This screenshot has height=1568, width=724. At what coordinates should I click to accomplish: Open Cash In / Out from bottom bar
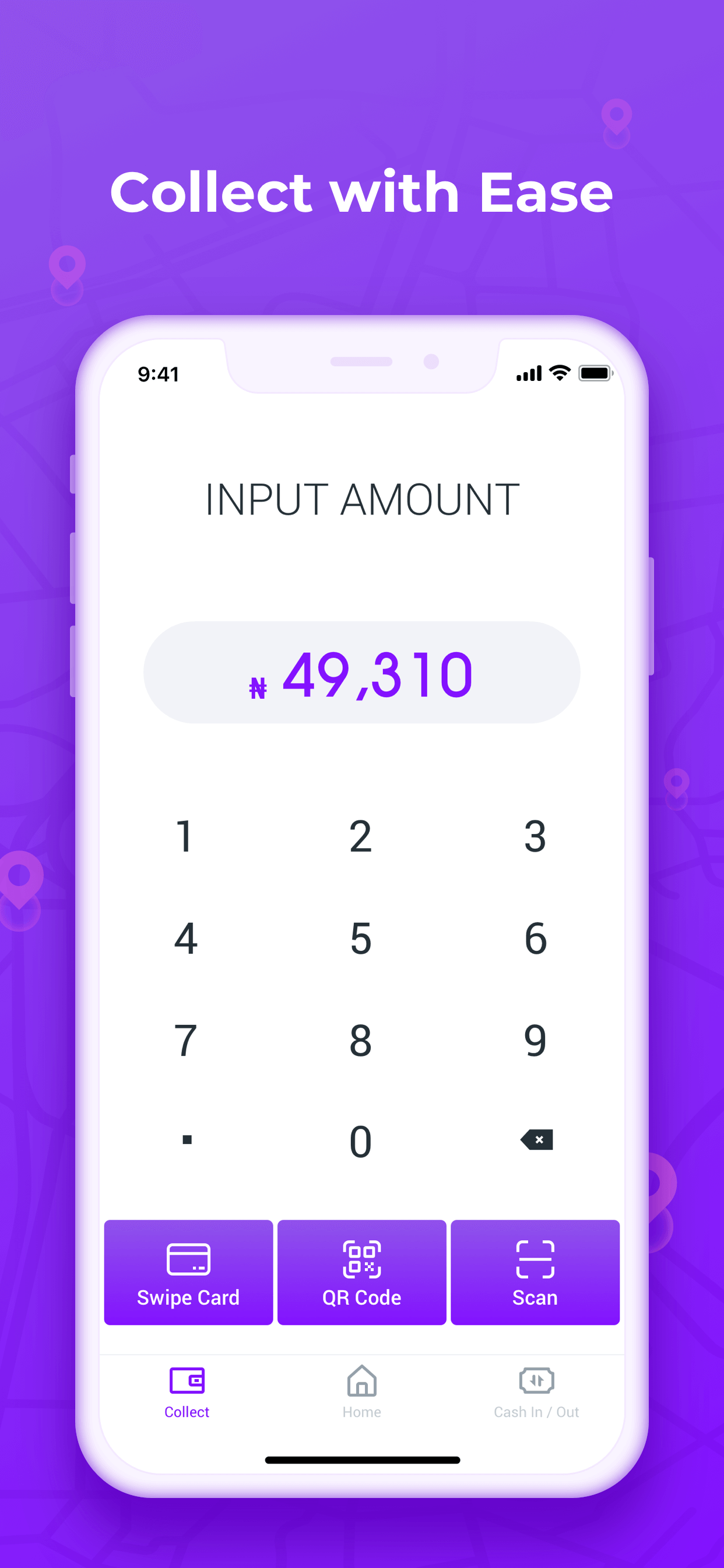535,1381
